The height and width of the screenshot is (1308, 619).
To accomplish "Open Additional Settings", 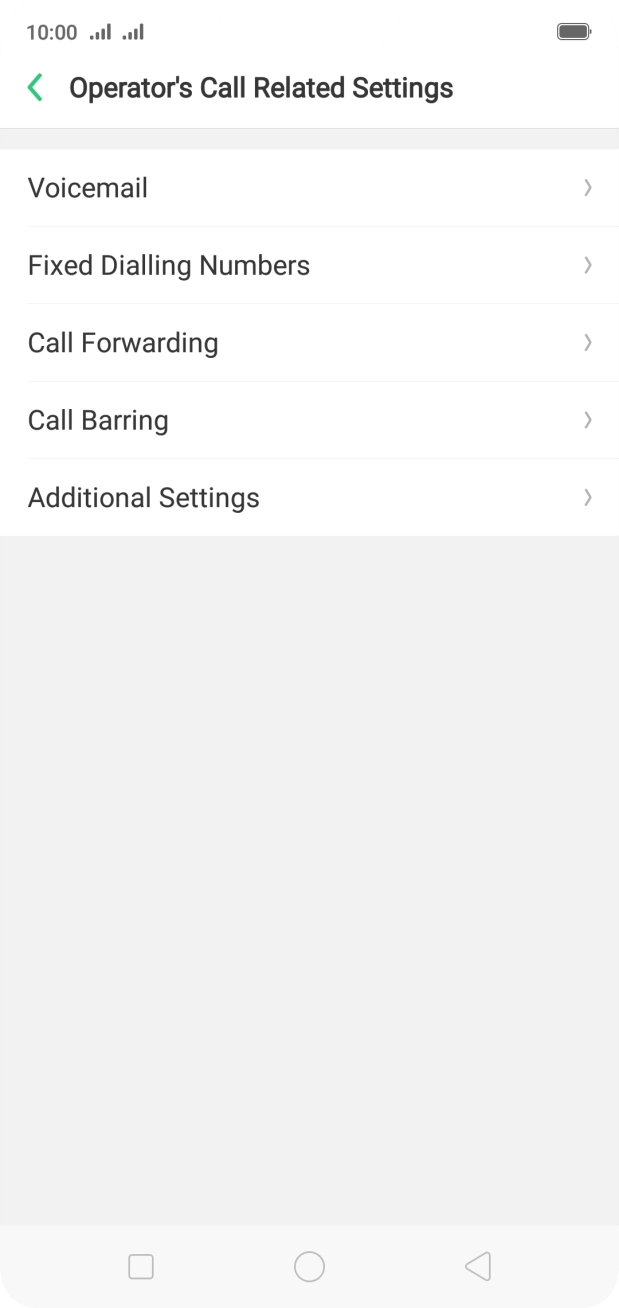I will (x=309, y=498).
